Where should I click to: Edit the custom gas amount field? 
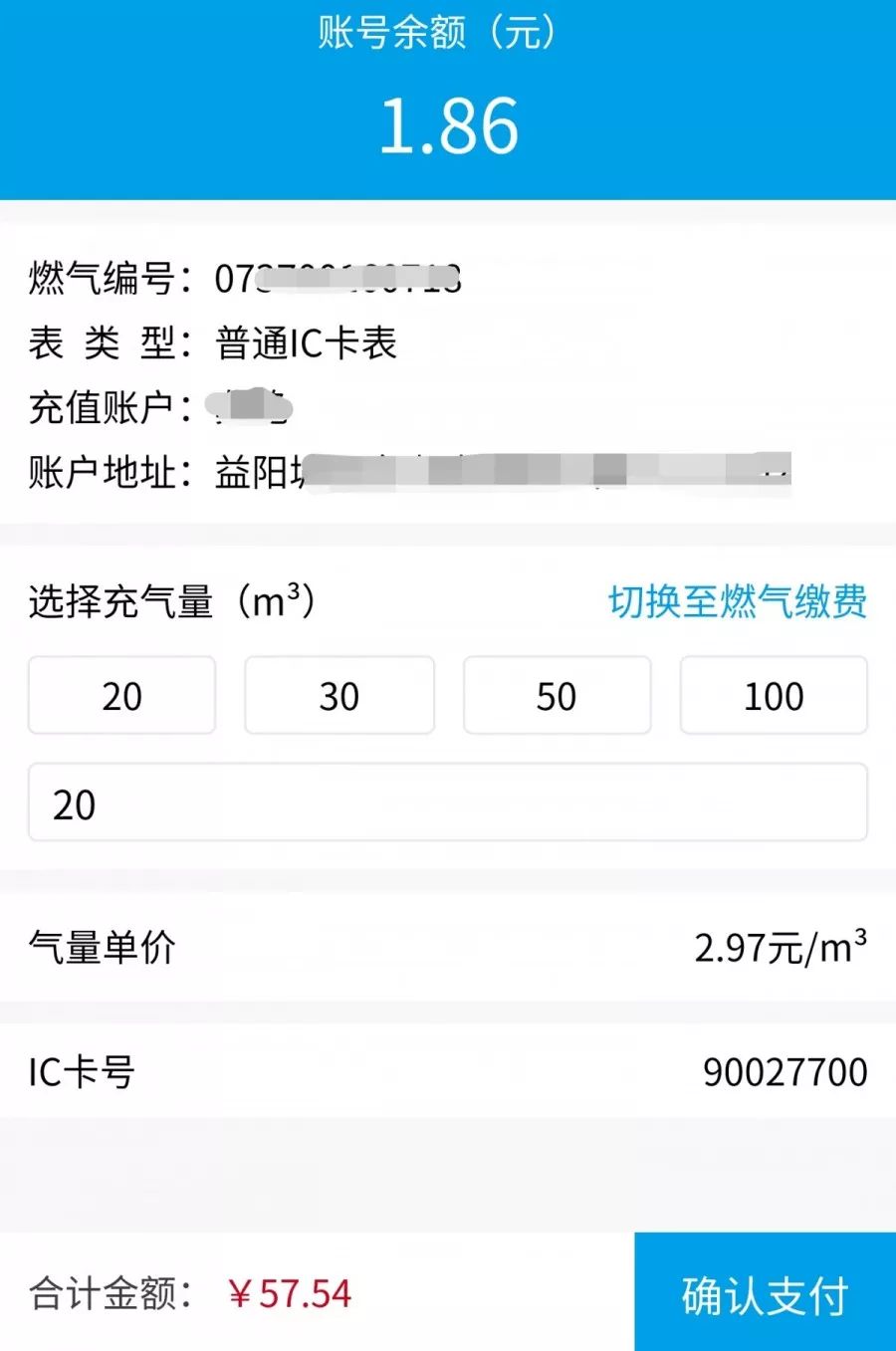click(448, 803)
